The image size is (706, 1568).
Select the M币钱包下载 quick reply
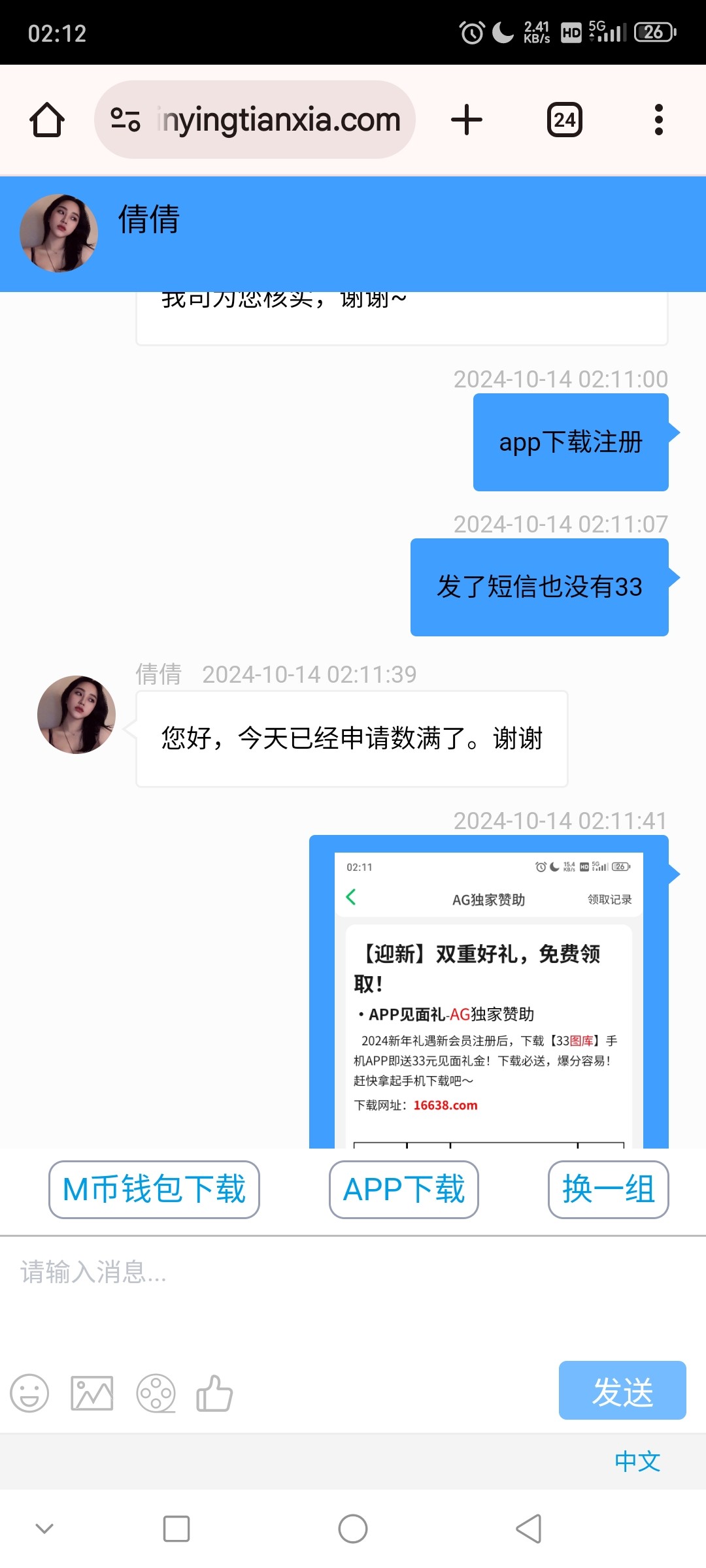(154, 1189)
